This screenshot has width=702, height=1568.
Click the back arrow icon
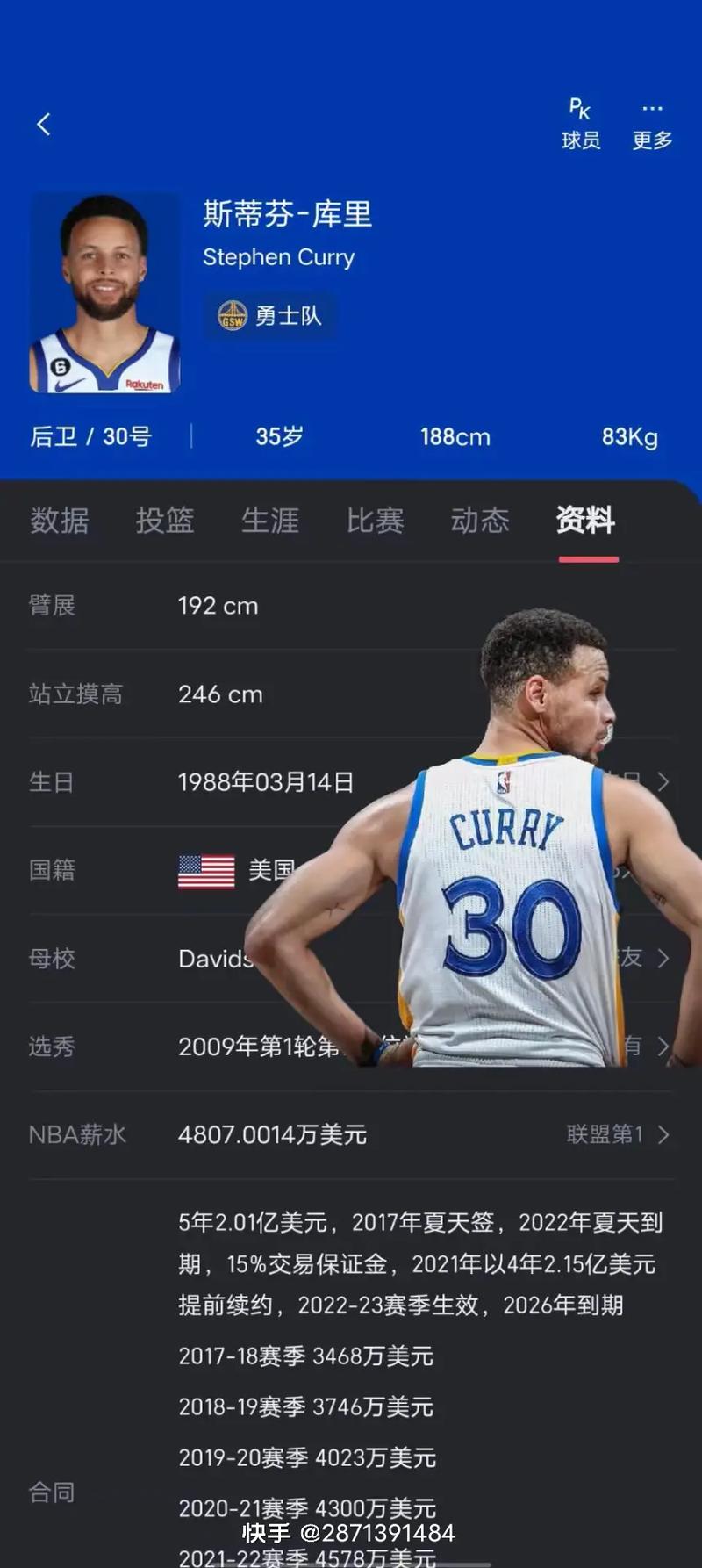click(x=43, y=123)
